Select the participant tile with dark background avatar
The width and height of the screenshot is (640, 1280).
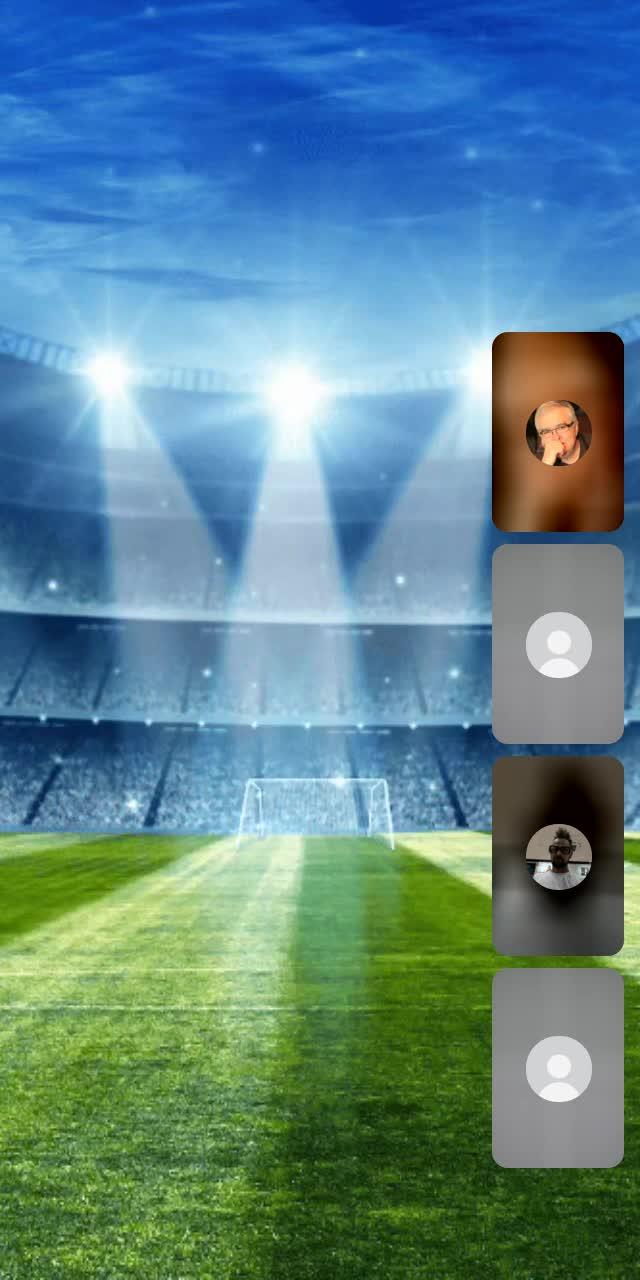pyautogui.click(x=558, y=856)
